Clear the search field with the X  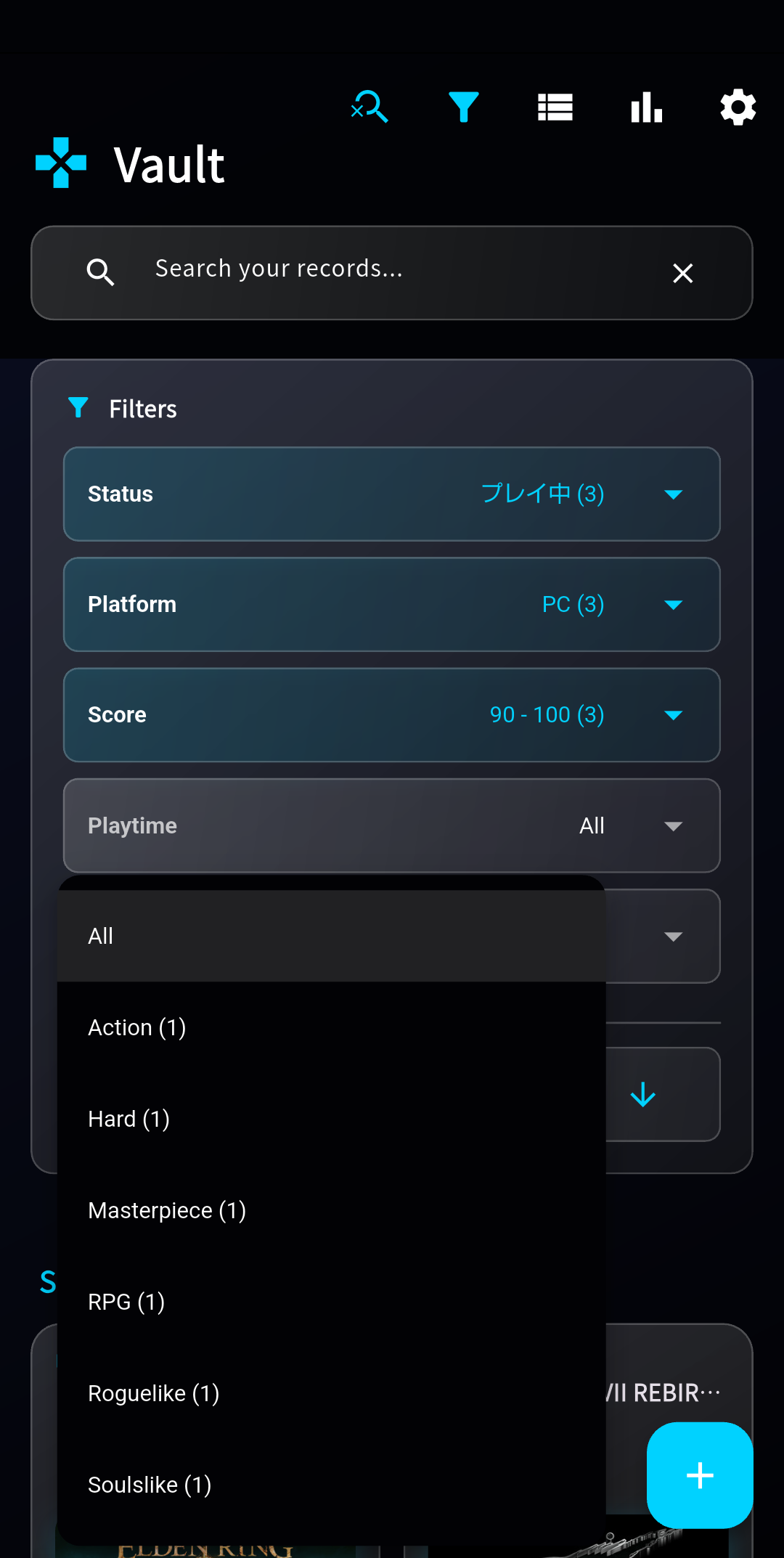[x=682, y=273]
